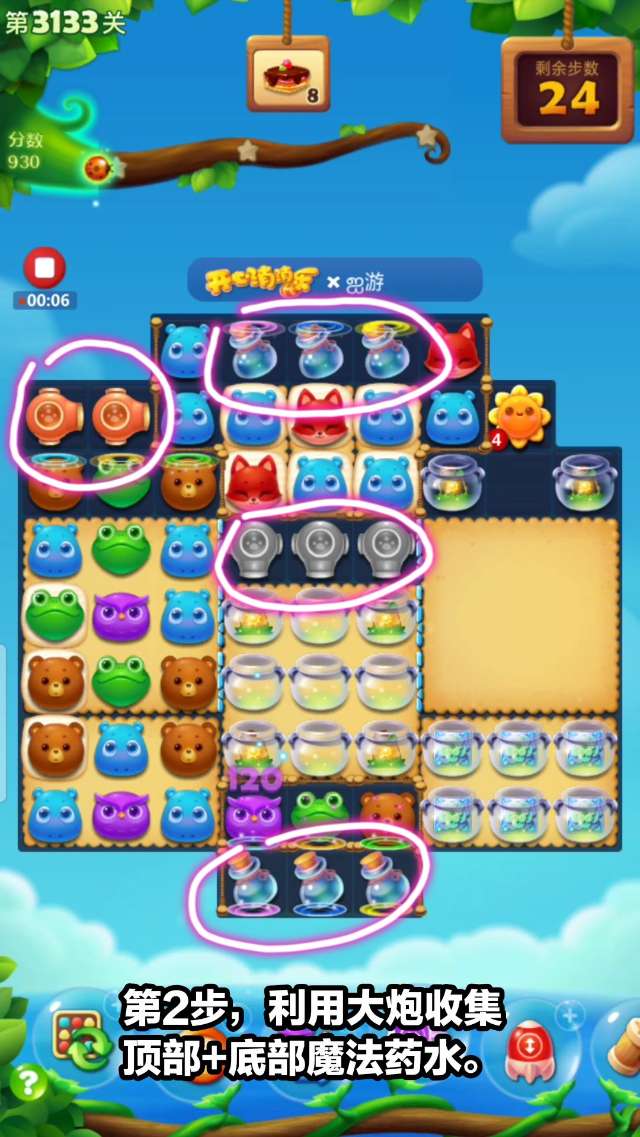The height and width of the screenshot is (1137, 640).
Task: Tap the green frog between the purple owl and brown bear
Action: [x=320, y=806]
